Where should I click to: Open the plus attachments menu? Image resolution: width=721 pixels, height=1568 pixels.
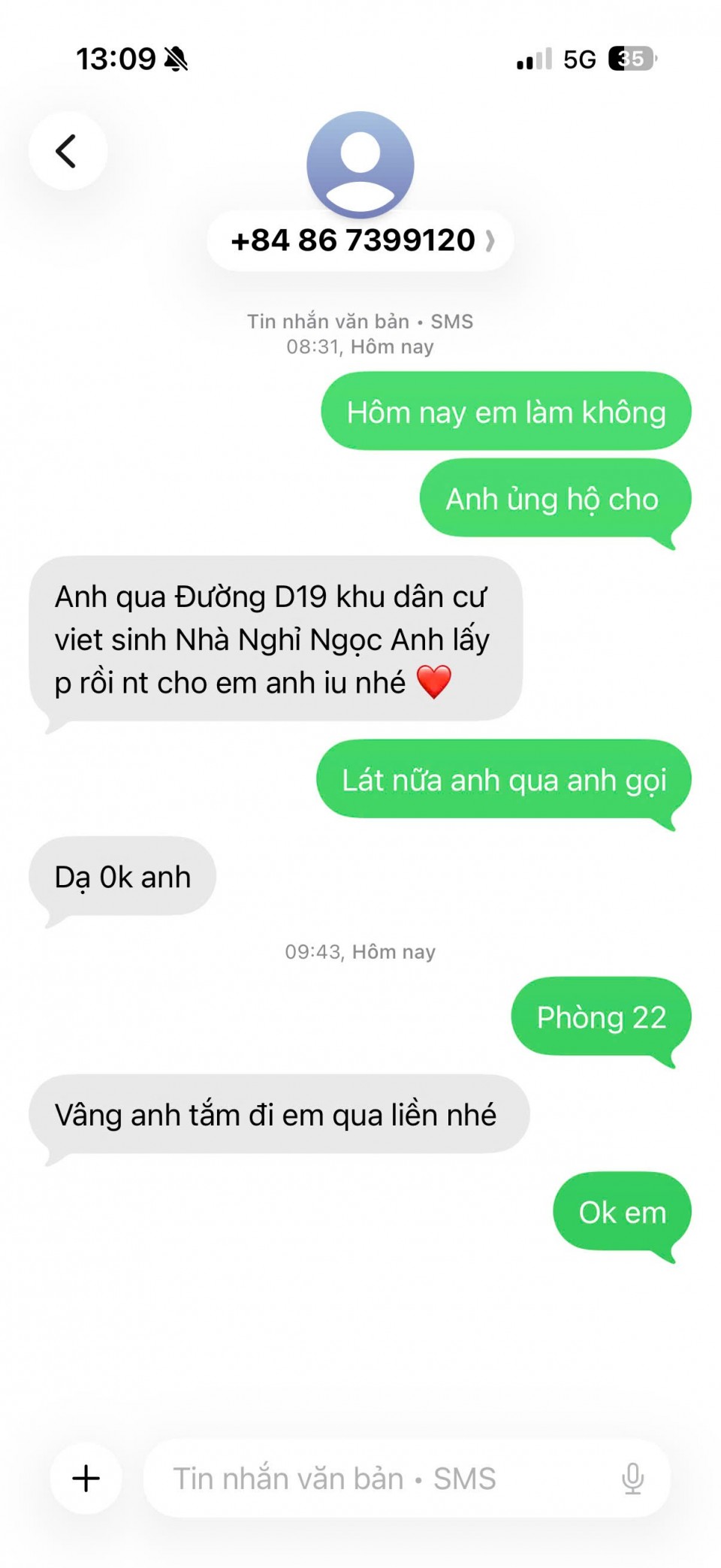click(86, 1478)
